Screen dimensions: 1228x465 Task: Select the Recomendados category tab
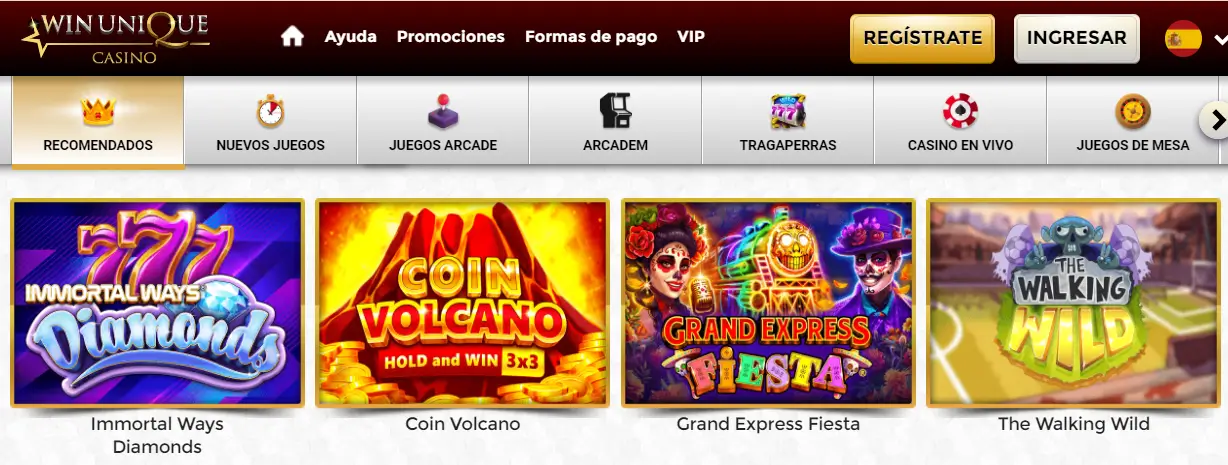[98, 122]
